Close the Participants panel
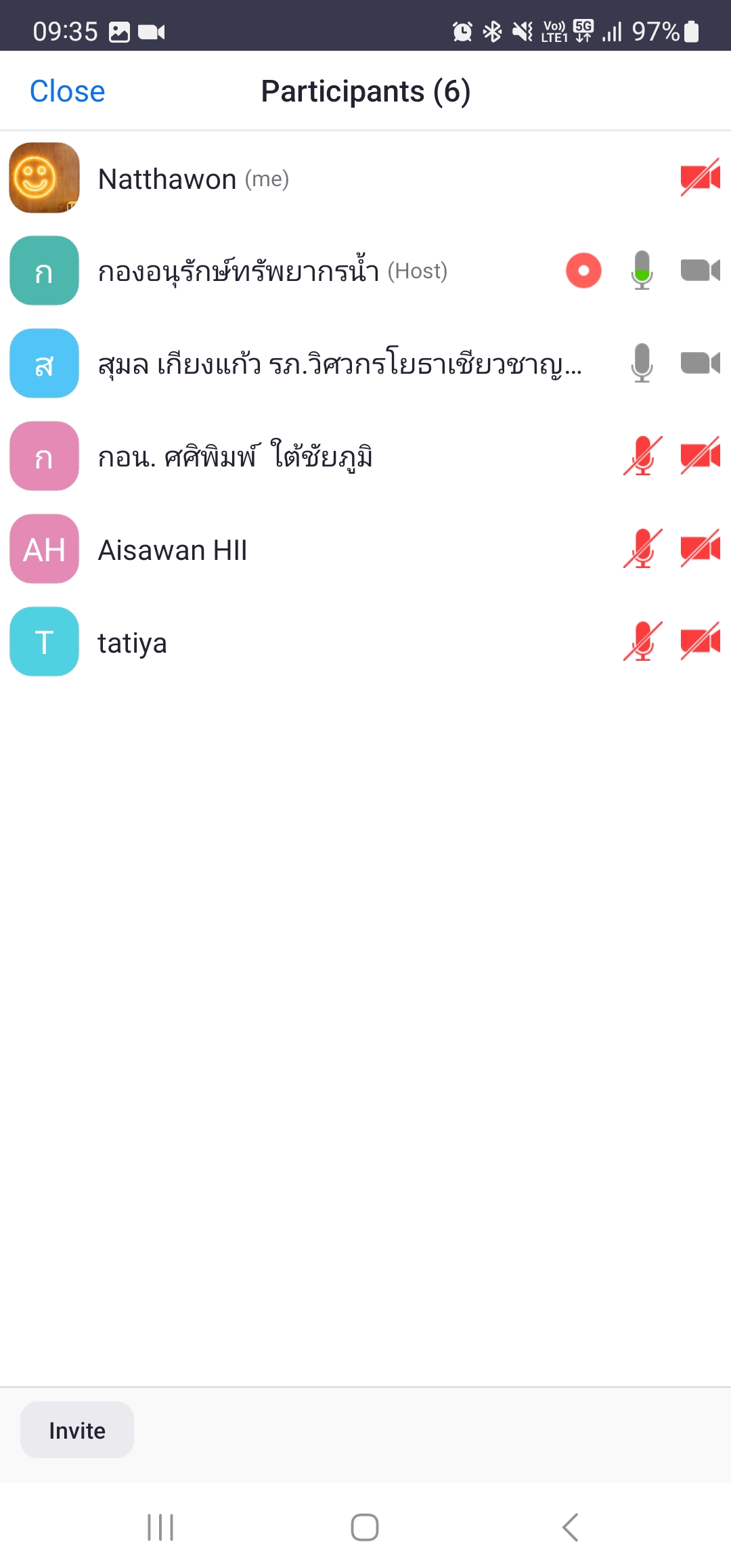 (x=67, y=91)
